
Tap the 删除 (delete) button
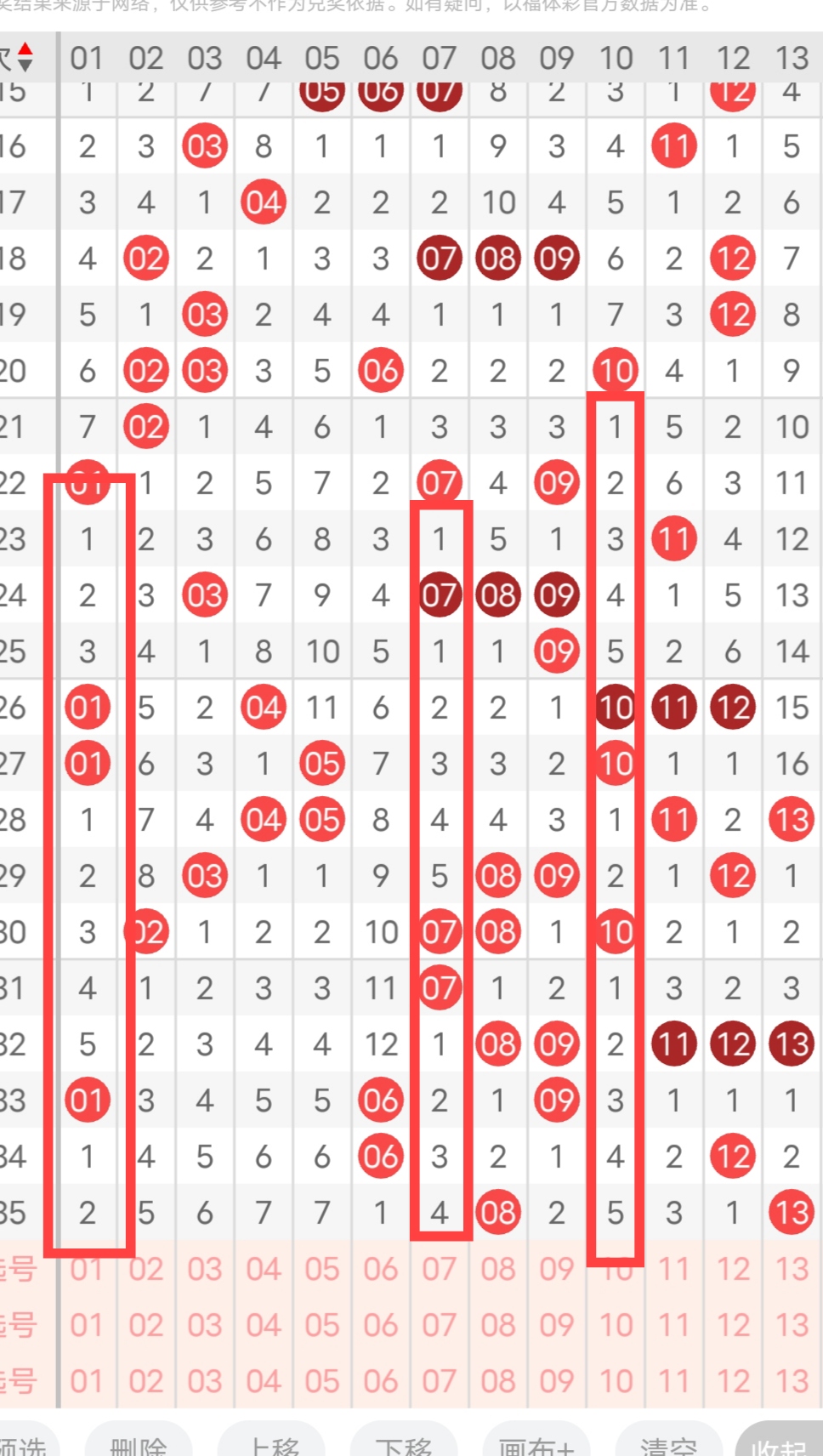[138, 1442]
